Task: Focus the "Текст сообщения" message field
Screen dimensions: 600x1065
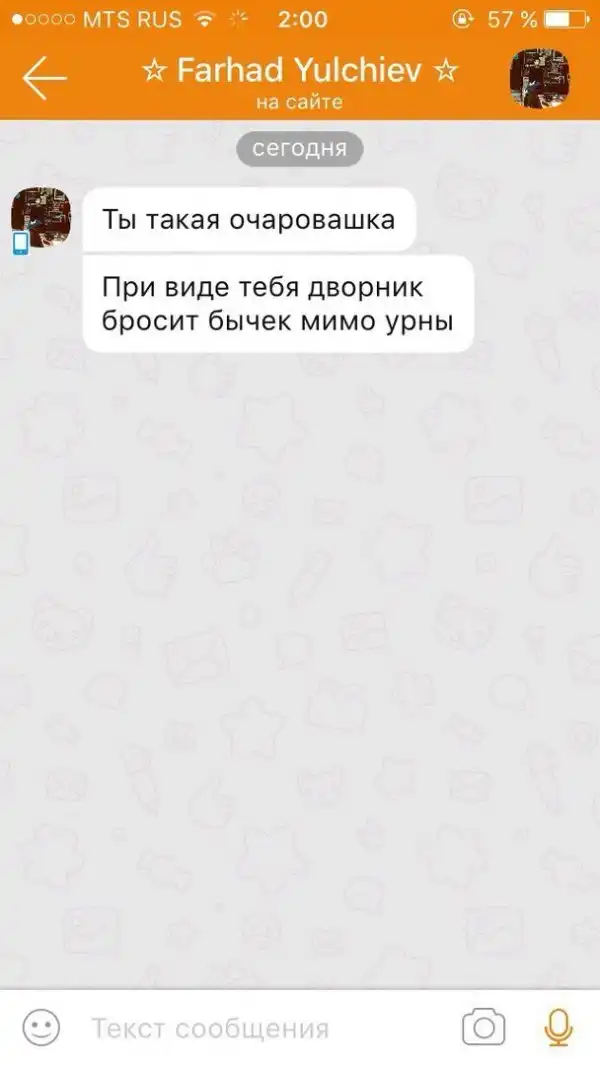Action: click(x=260, y=1028)
